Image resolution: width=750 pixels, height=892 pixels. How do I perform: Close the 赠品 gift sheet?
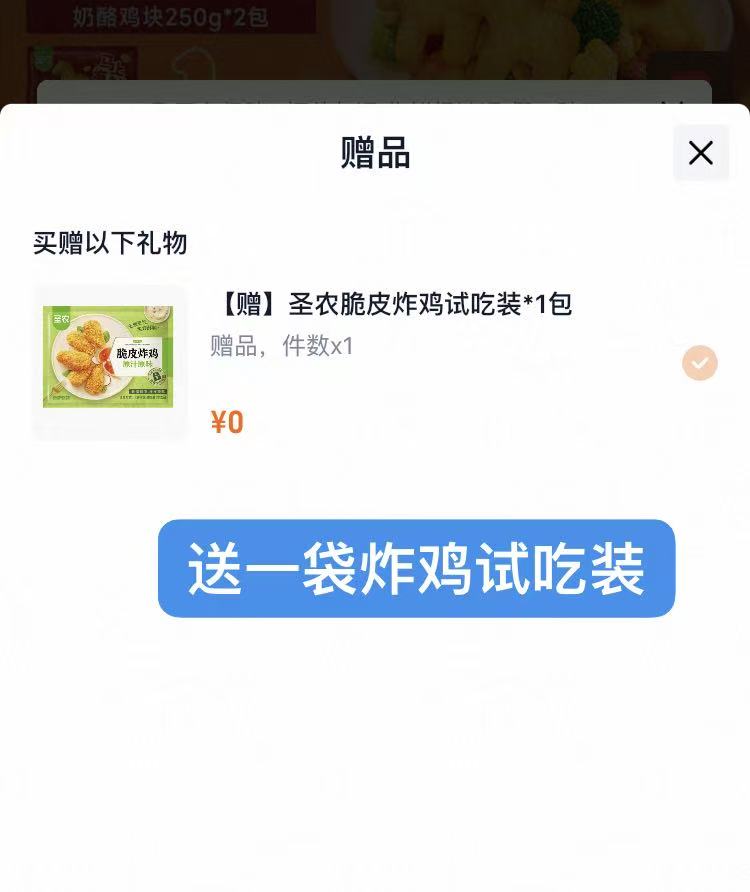click(x=700, y=153)
